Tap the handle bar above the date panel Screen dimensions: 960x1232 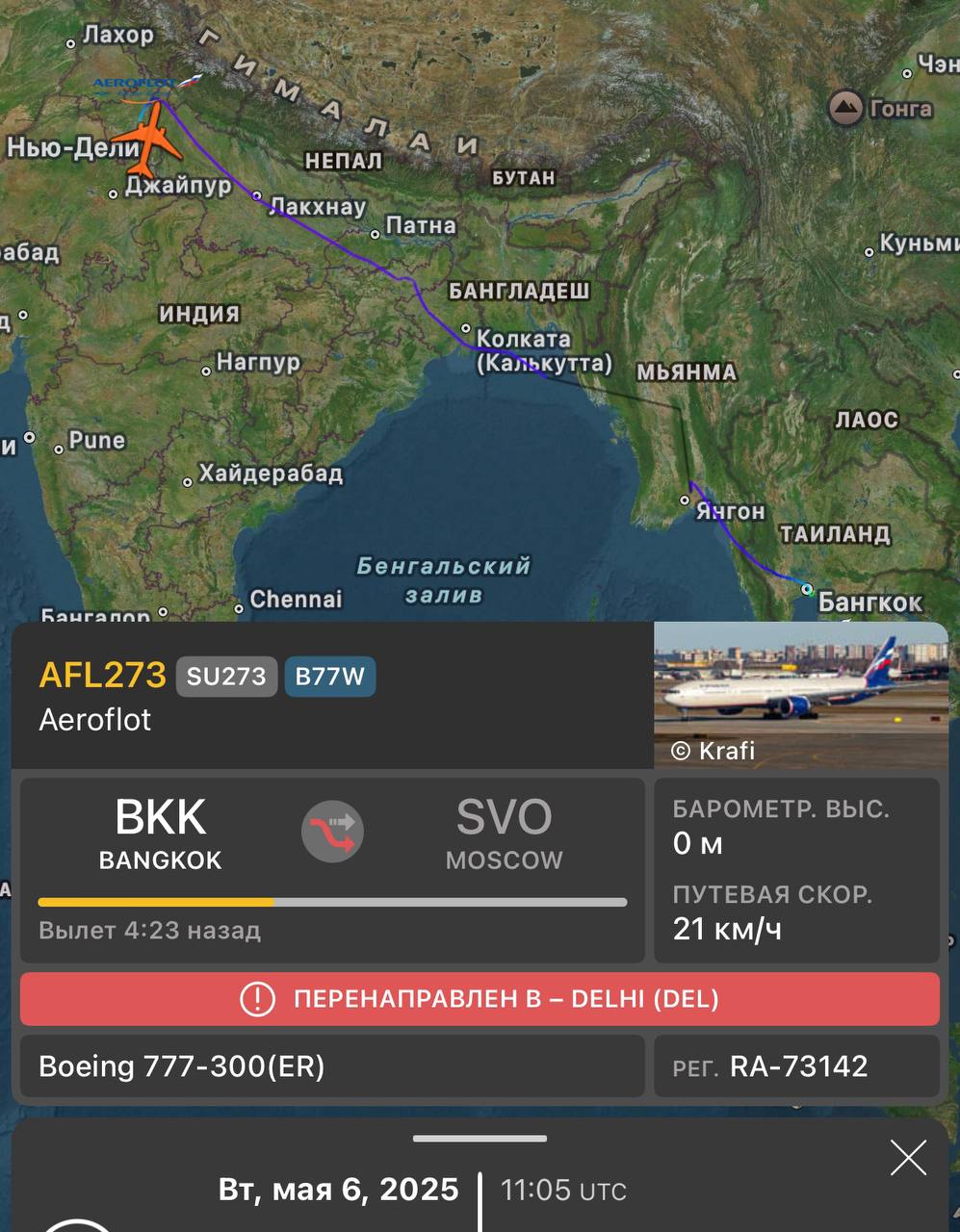click(480, 1139)
